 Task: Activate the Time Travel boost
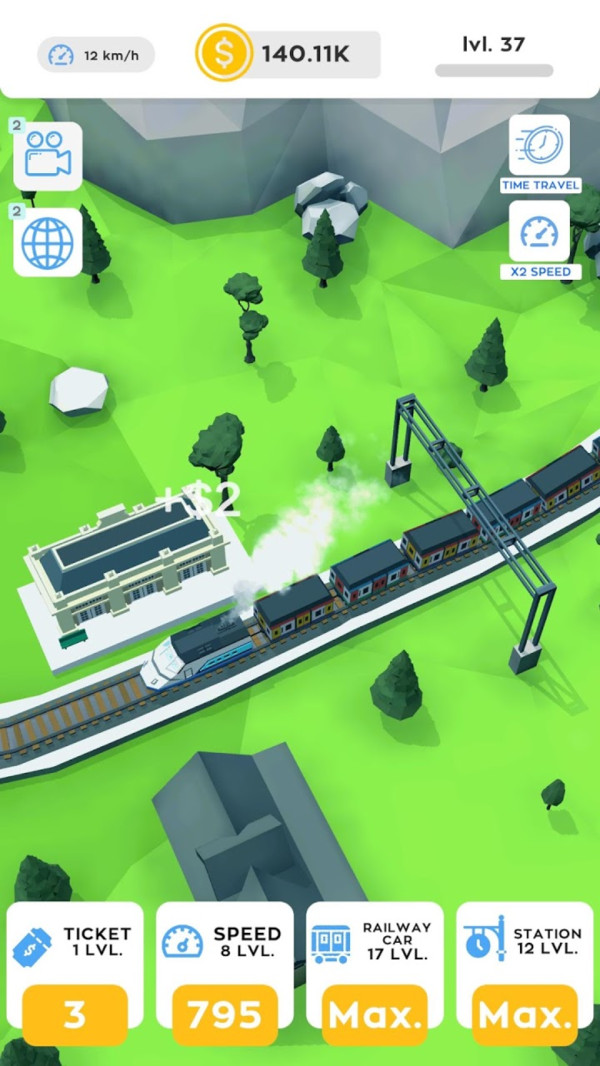[x=540, y=147]
